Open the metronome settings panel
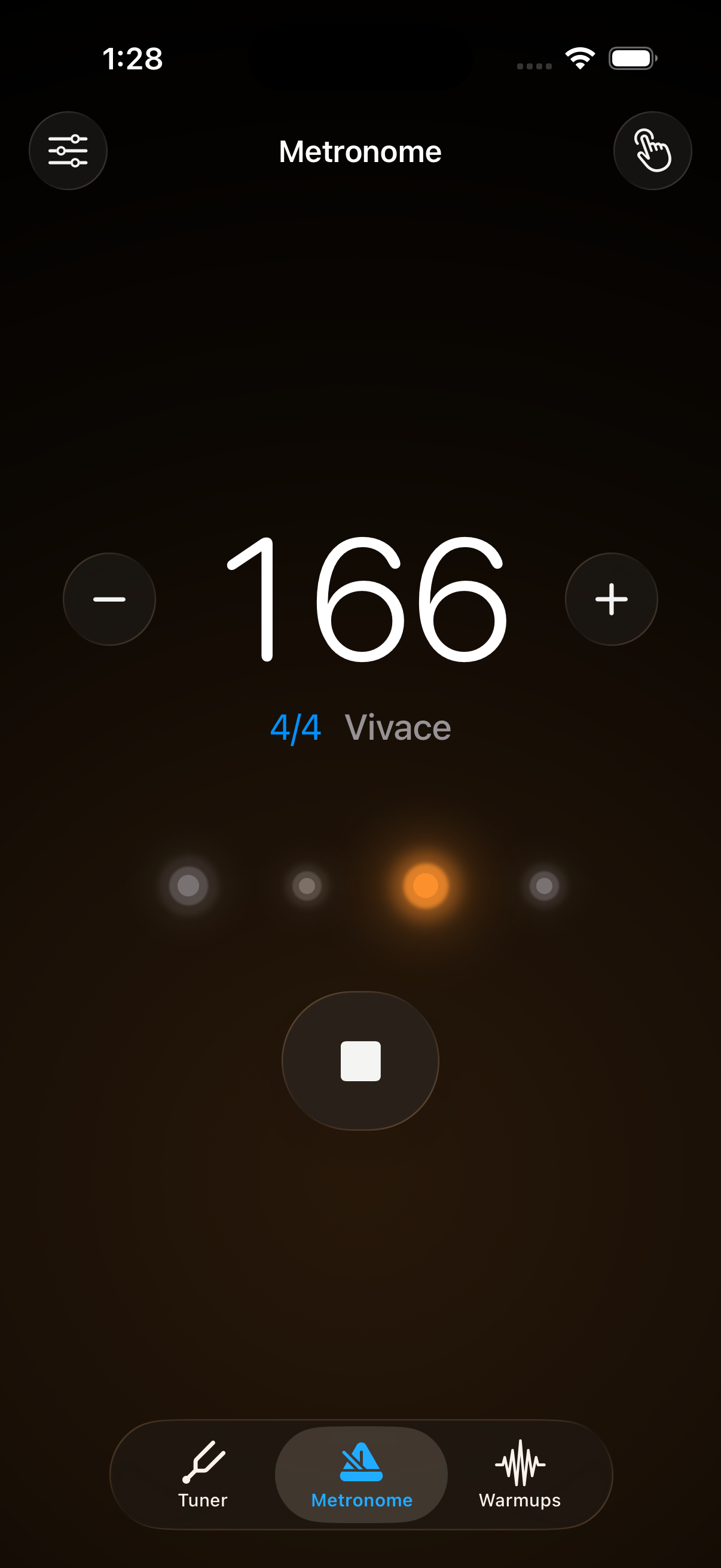 68,150
